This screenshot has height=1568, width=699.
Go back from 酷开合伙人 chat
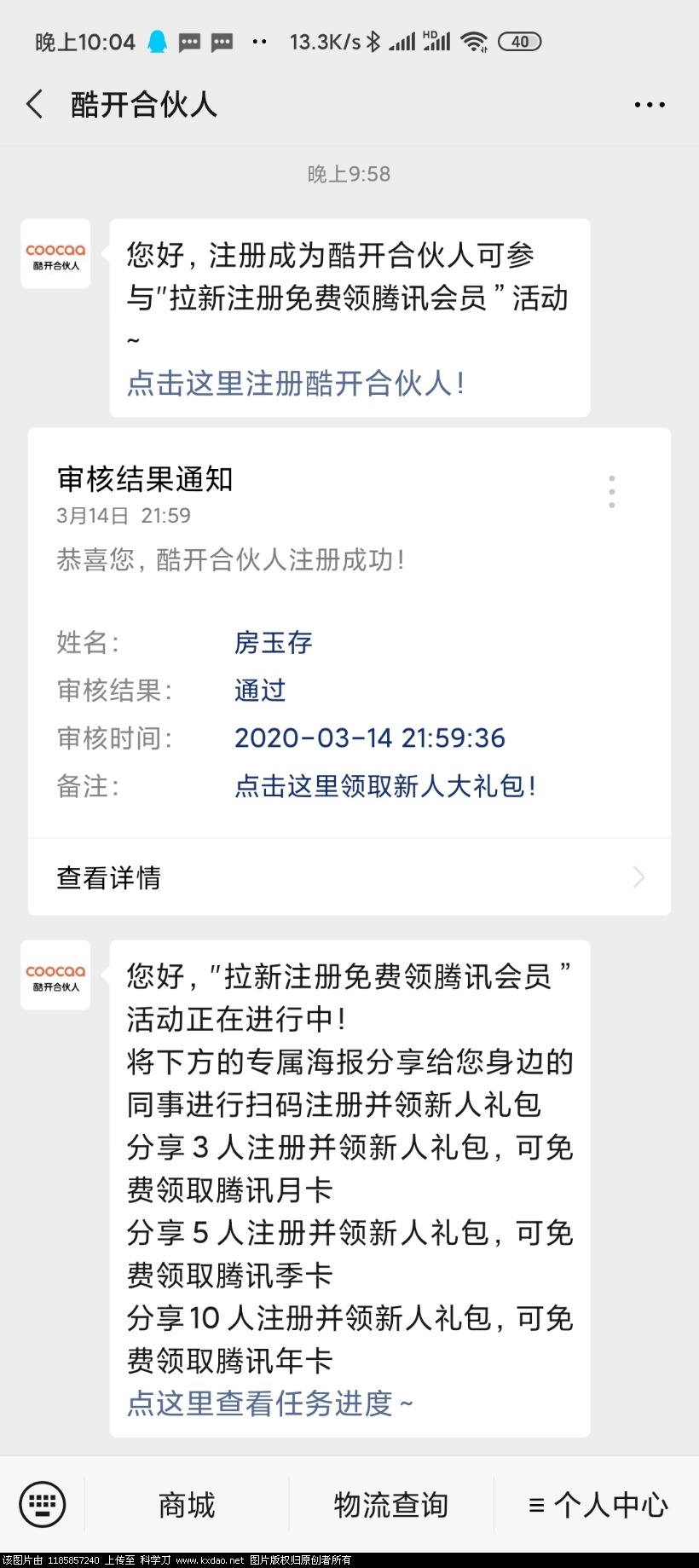point(35,105)
